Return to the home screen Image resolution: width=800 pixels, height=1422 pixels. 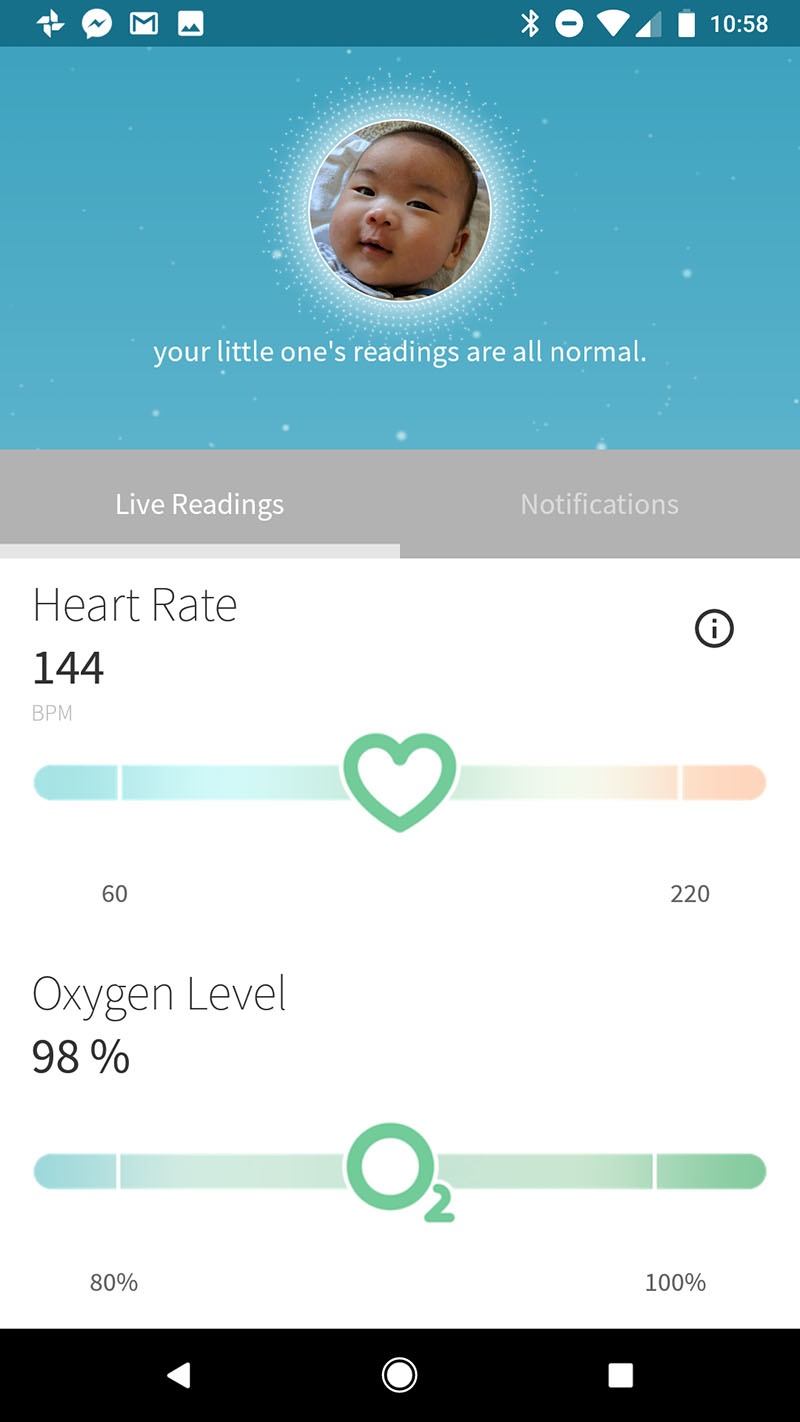point(399,1376)
